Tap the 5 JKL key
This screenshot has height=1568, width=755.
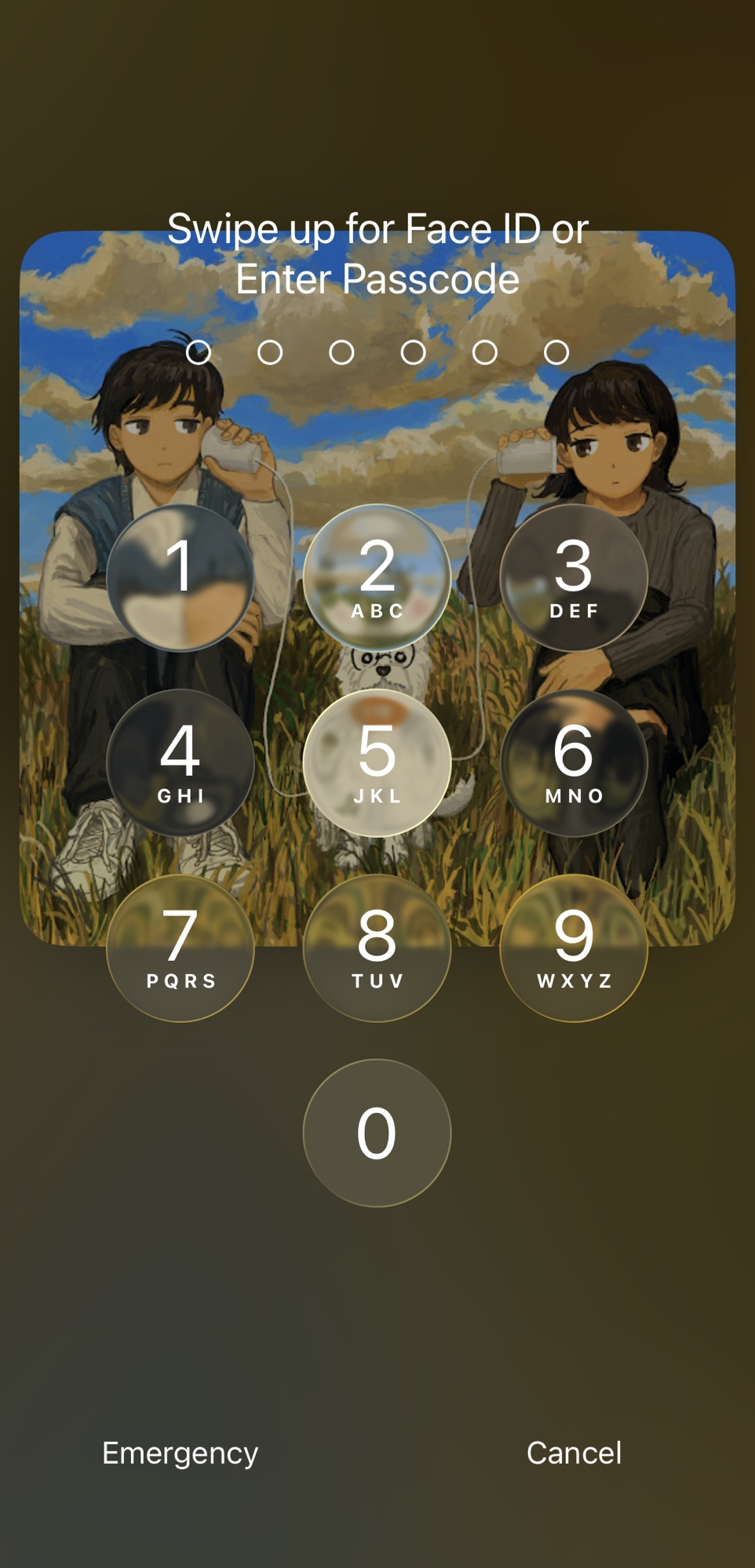click(x=377, y=762)
